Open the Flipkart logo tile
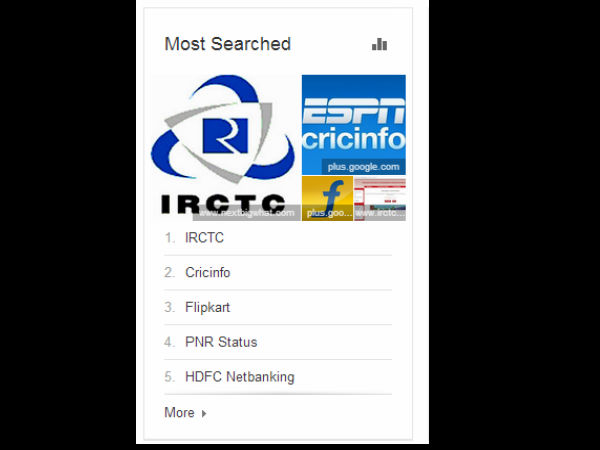 pos(327,197)
